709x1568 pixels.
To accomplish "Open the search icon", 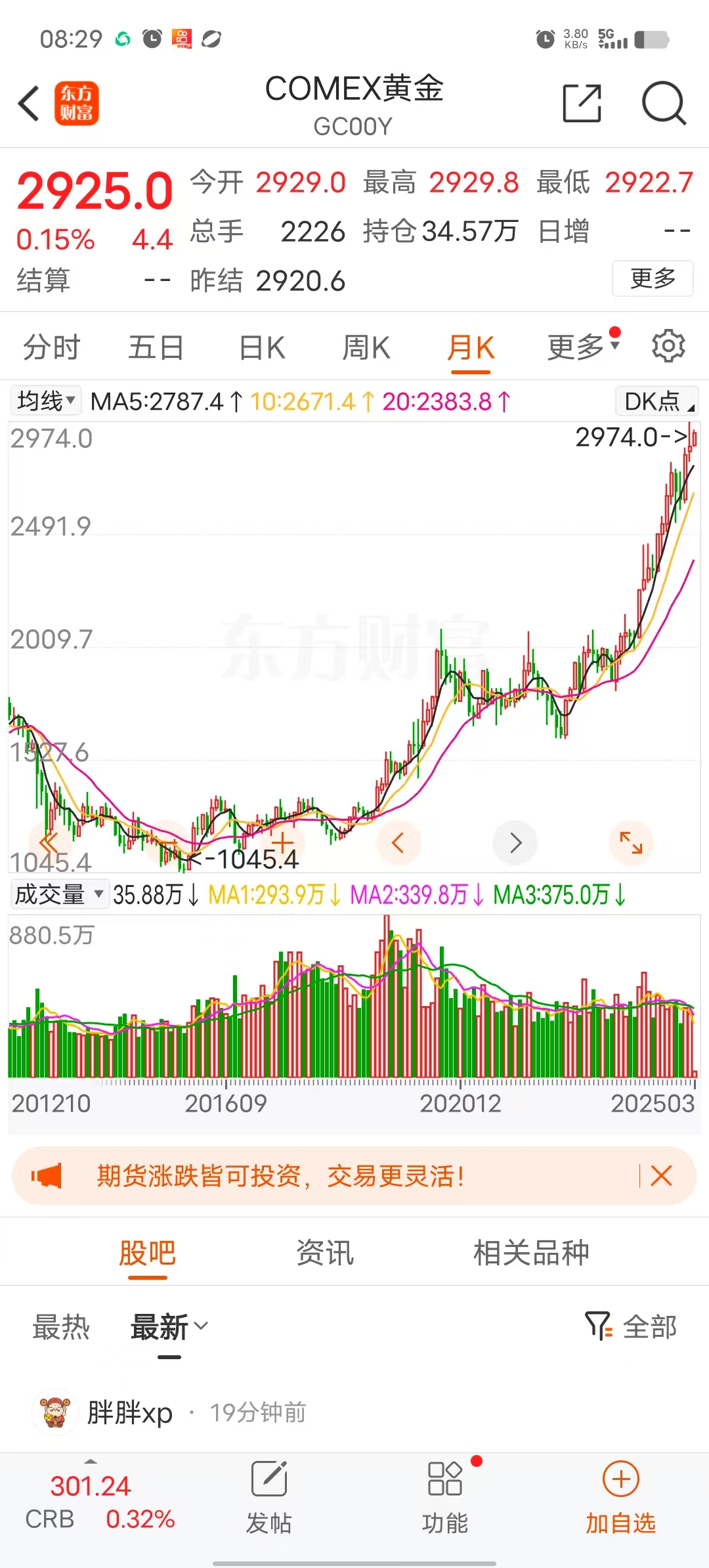I will [x=663, y=104].
